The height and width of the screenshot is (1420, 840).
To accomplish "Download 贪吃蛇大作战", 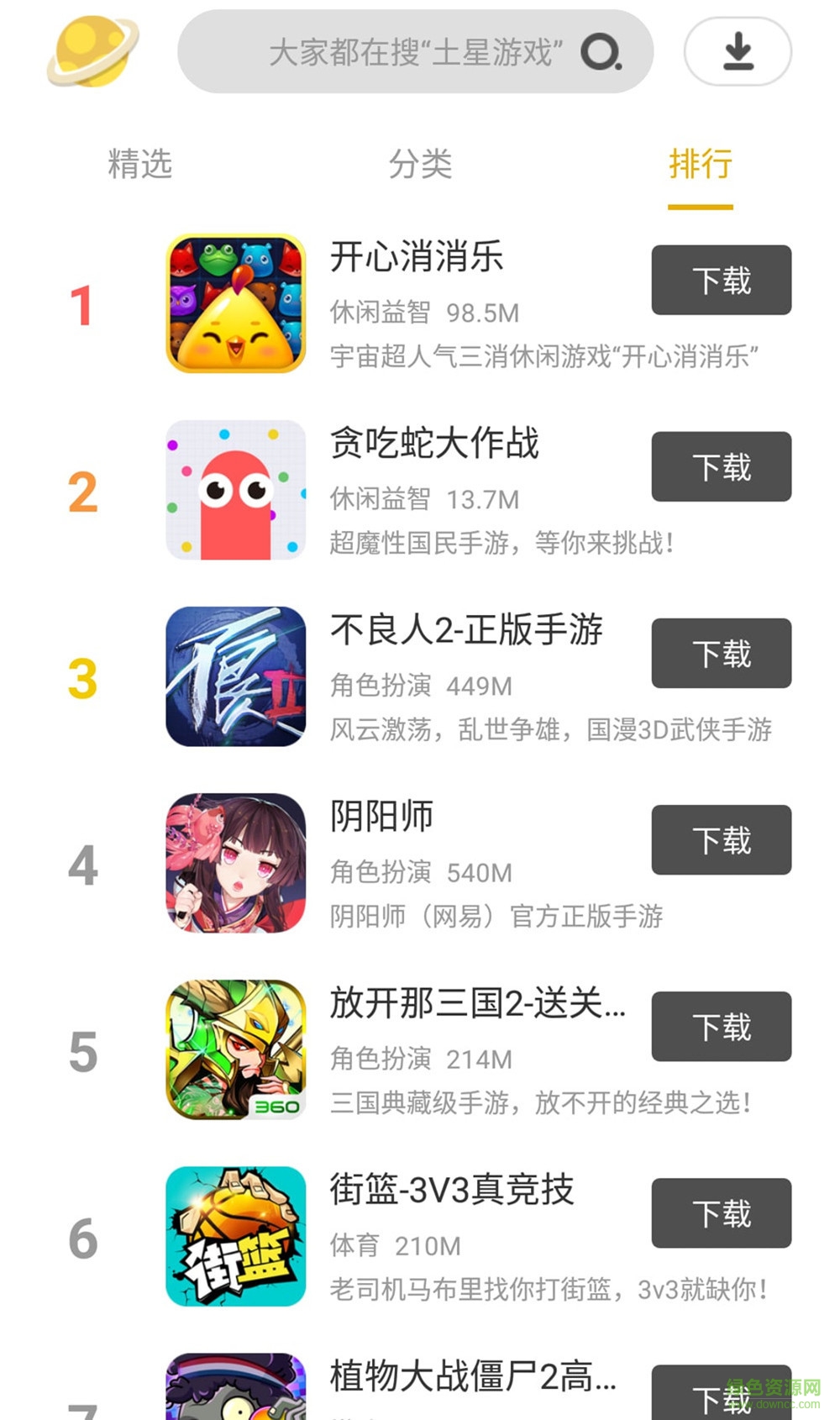I will (721, 466).
